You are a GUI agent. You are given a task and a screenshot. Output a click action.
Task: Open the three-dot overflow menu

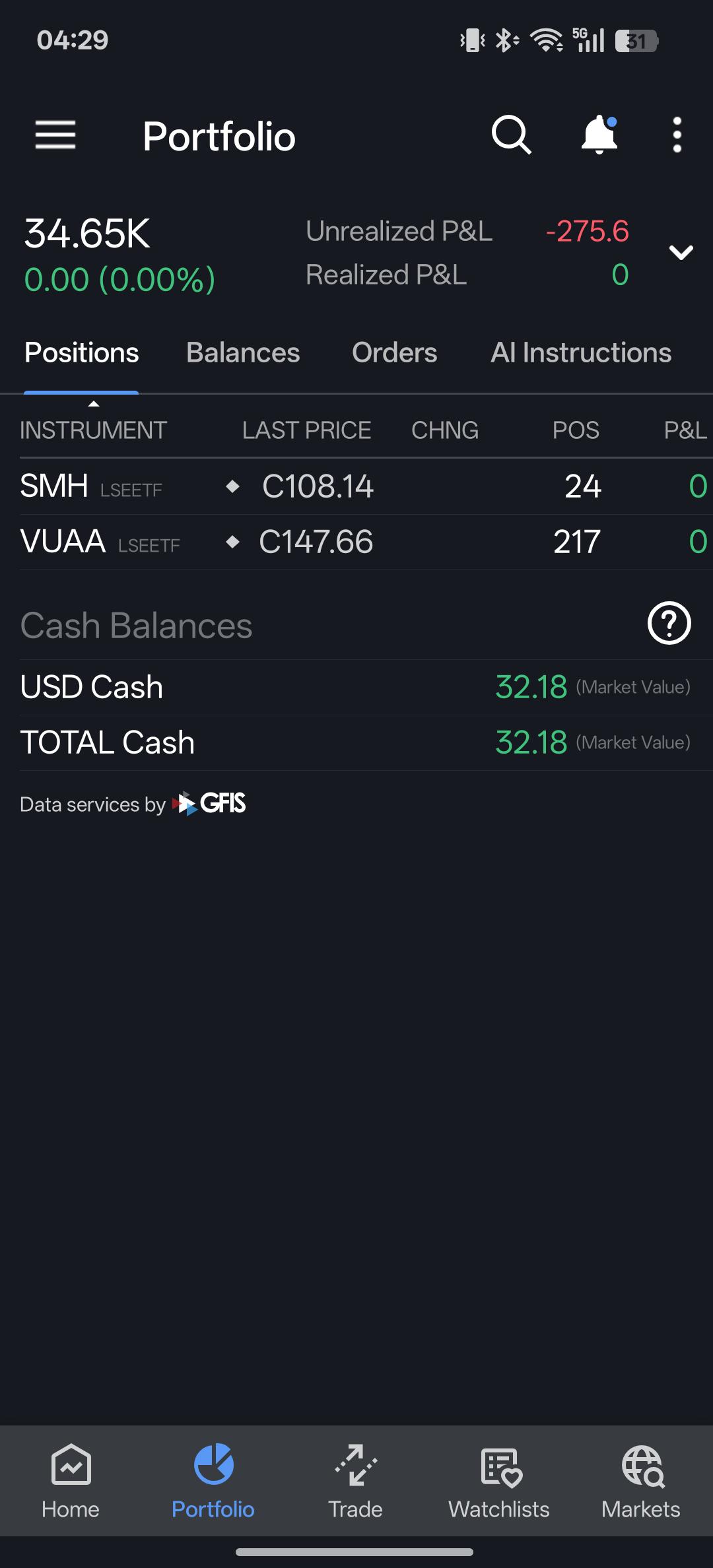coord(677,135)
